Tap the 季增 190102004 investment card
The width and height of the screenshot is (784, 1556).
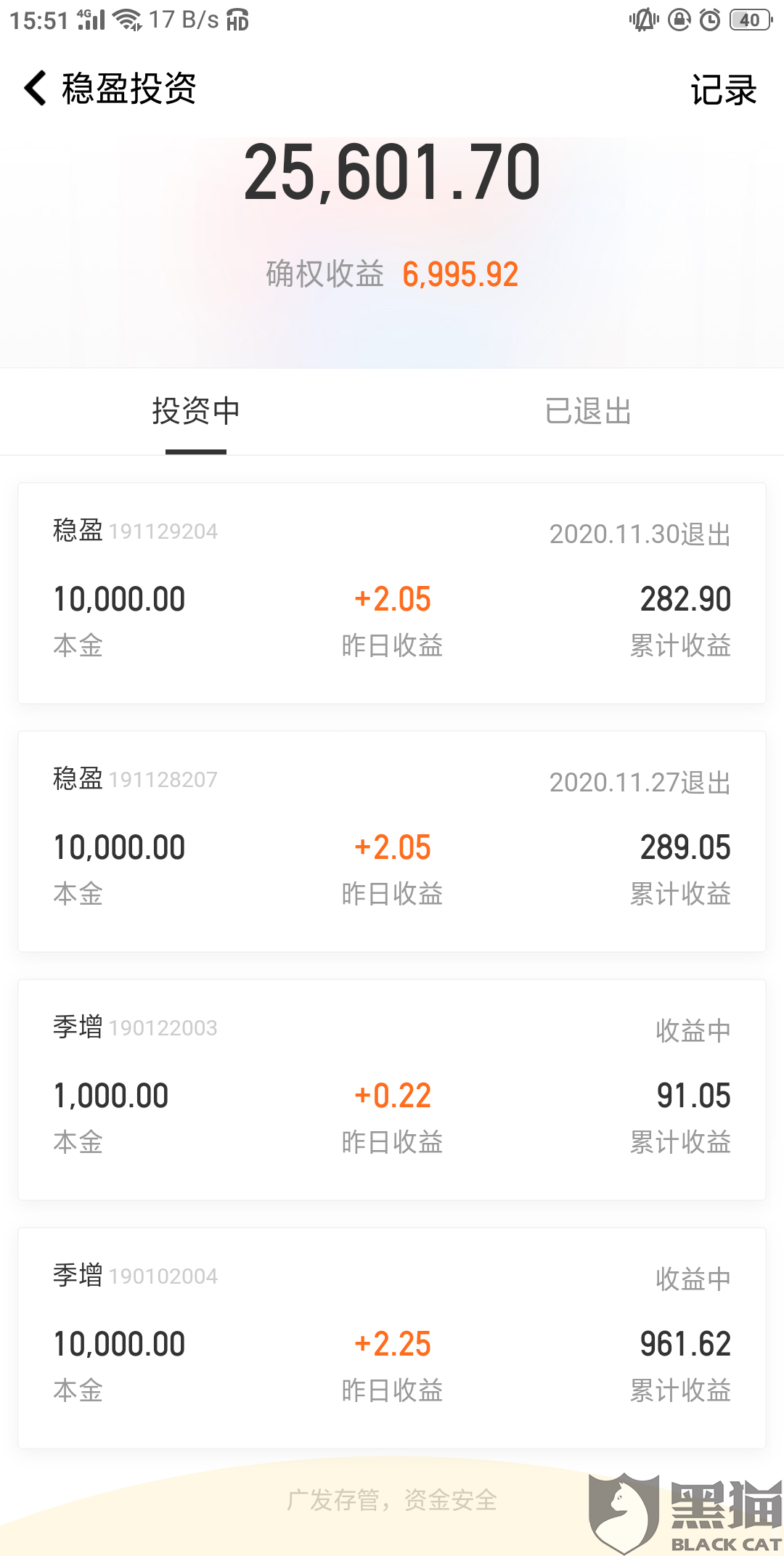(392, 1337)
